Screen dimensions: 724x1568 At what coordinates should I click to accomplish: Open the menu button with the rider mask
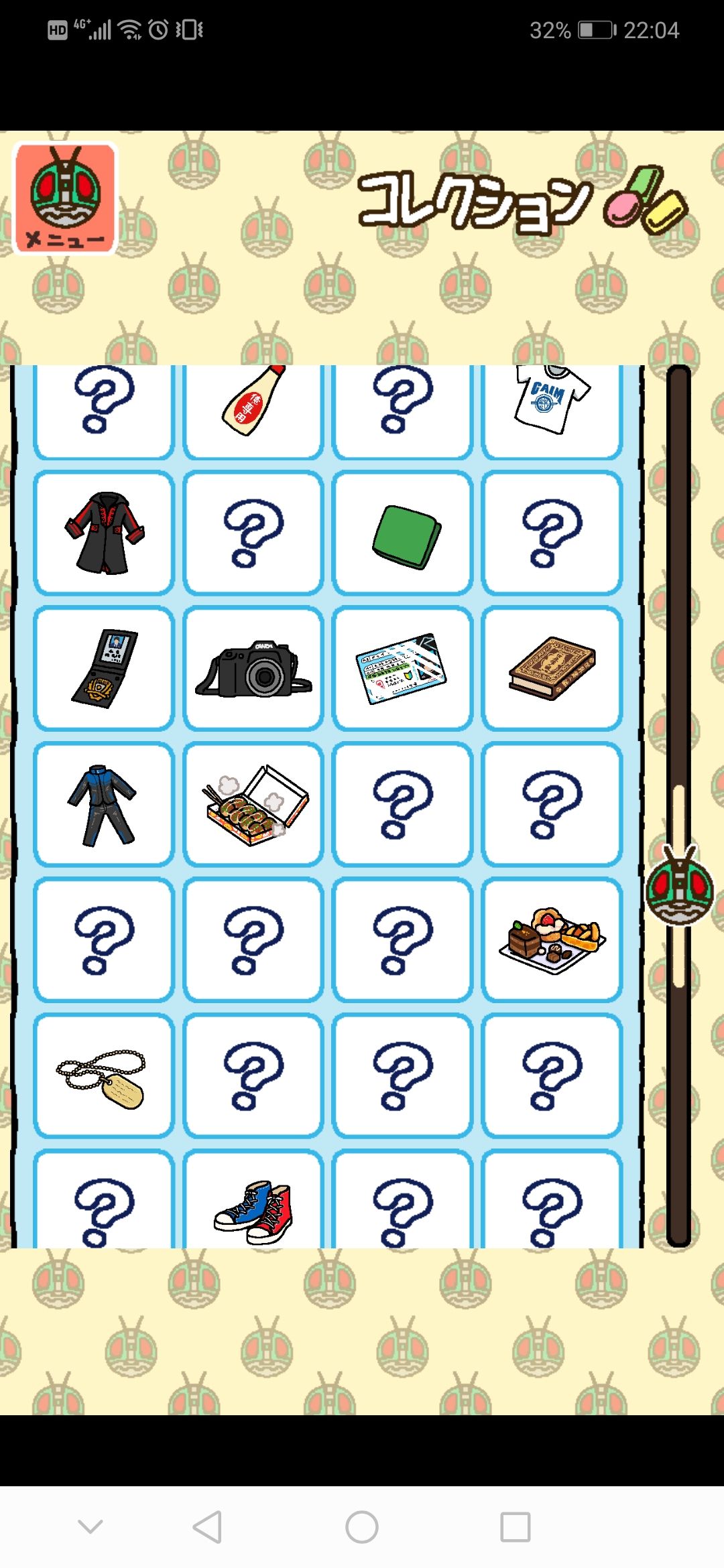[65, 198]
